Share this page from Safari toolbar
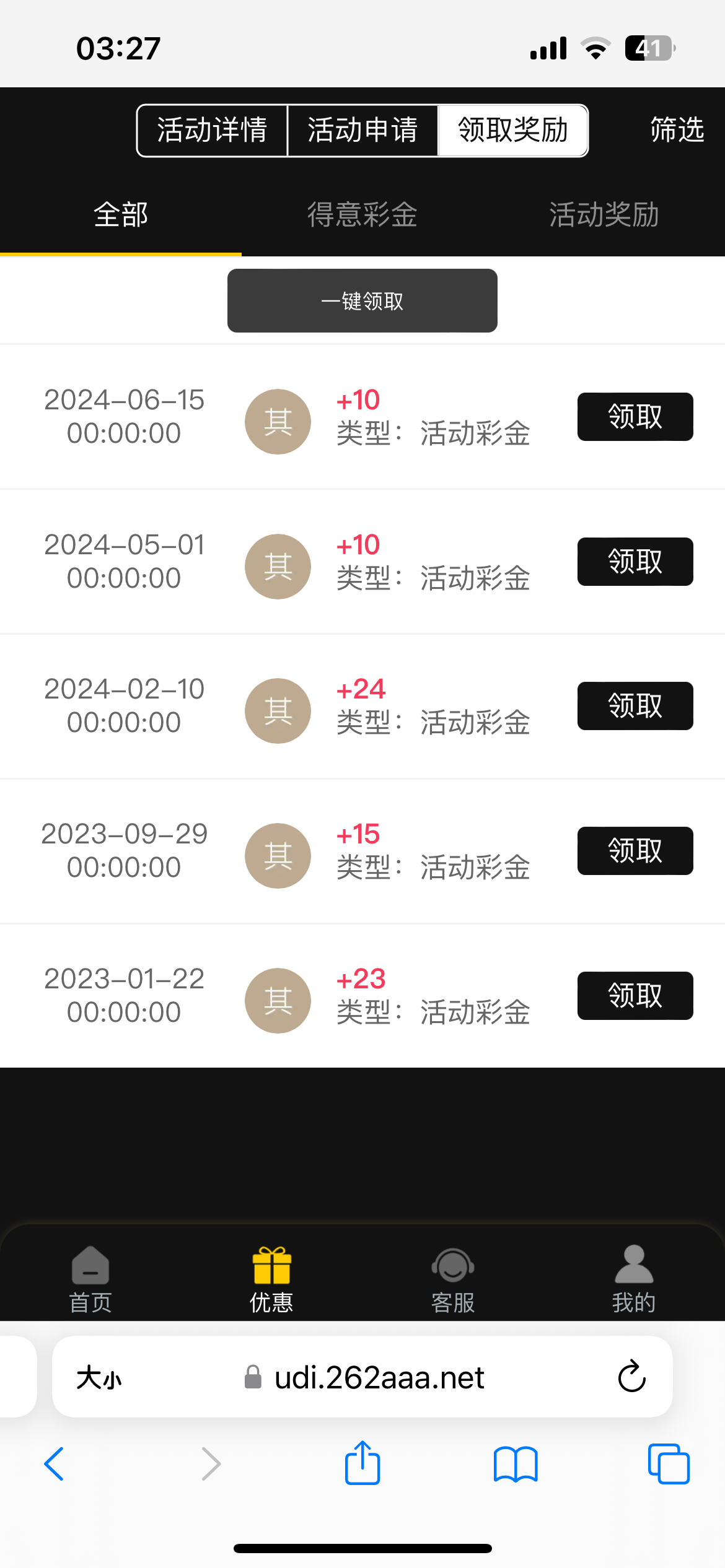The width and height of the screenshot is (725, 1568). tap(362, 1464)
